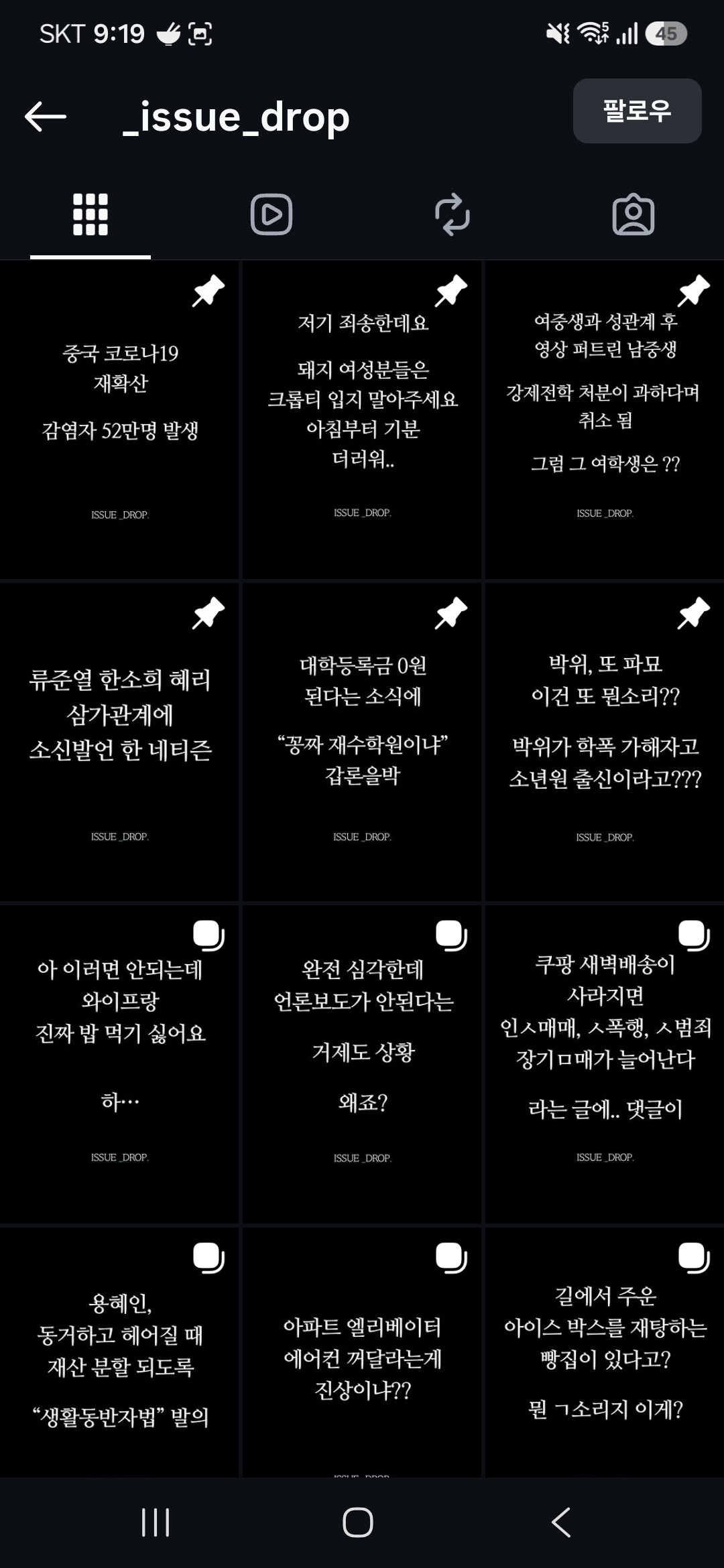Open the post about 거제도 상황

pos(362,1064)
